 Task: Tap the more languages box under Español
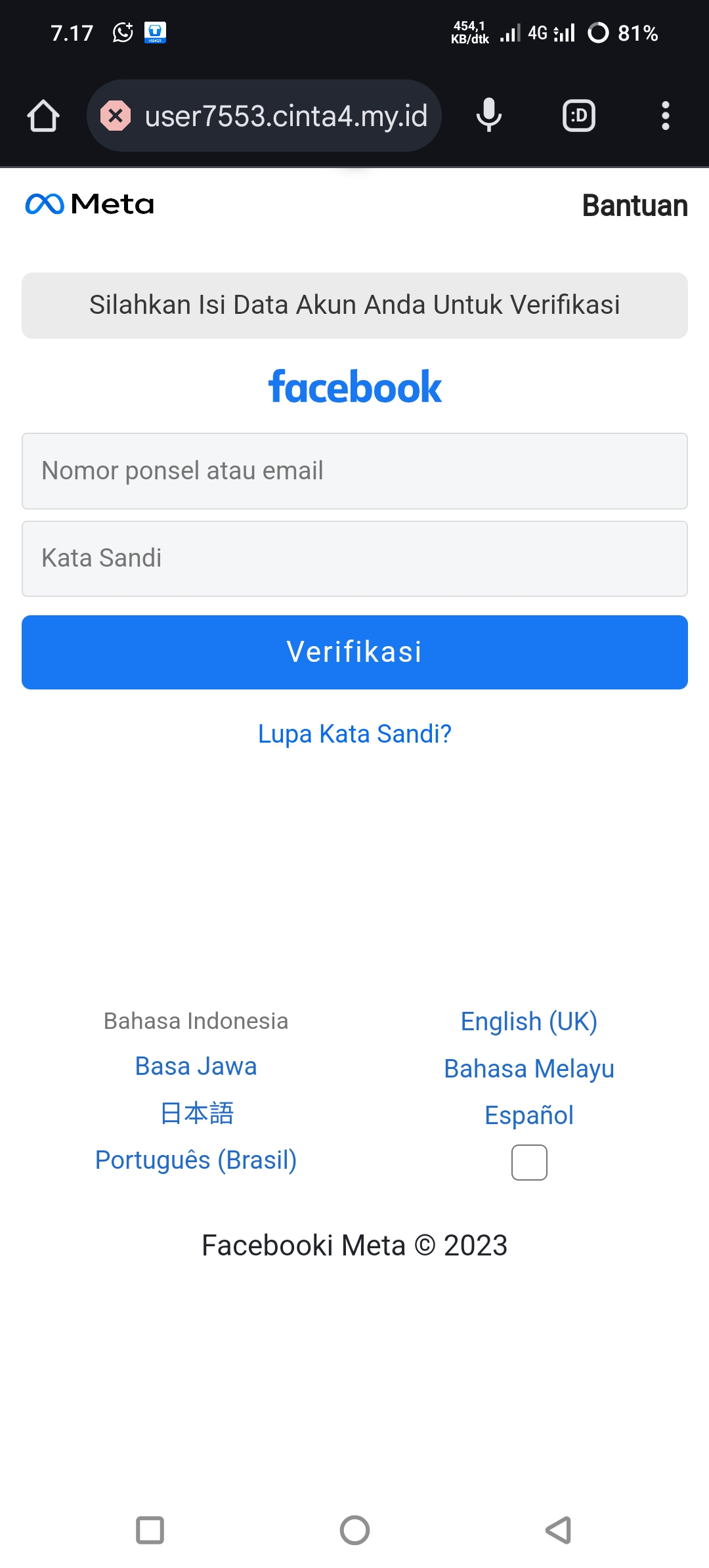529,1162
